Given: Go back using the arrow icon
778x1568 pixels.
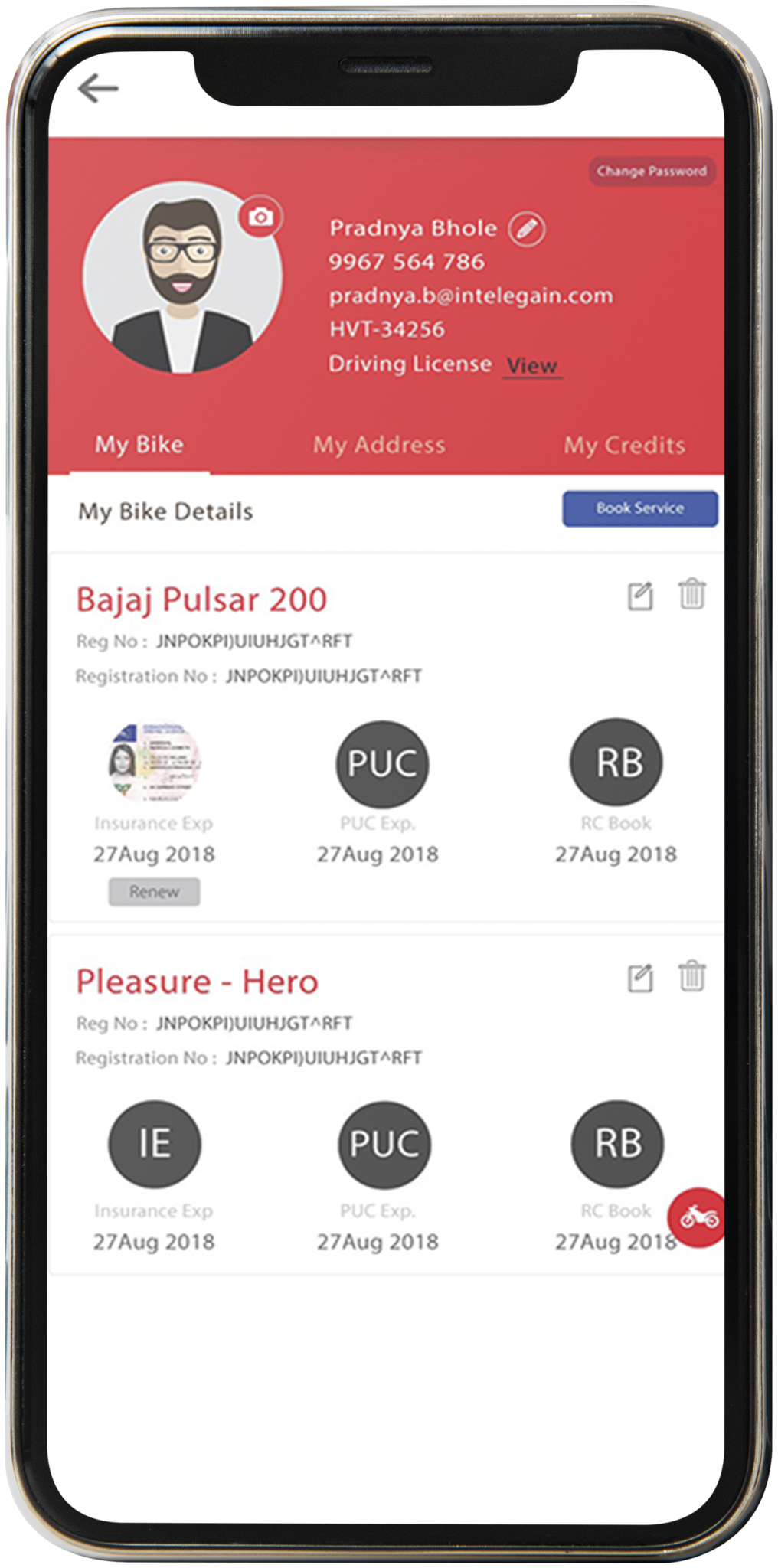Looking at the screenshot, I should [98, 88].
